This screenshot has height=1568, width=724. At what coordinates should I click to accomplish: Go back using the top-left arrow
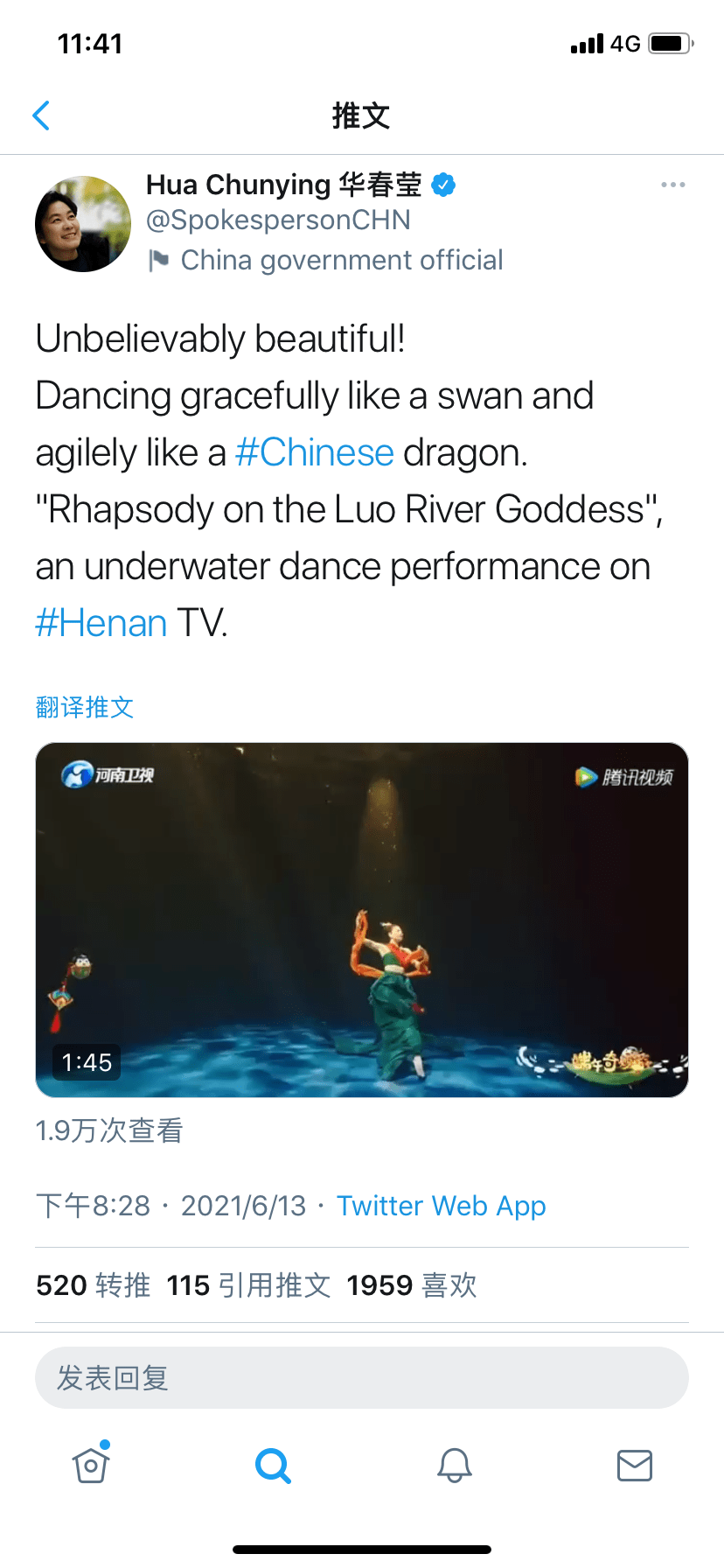(x=41, y=115)
